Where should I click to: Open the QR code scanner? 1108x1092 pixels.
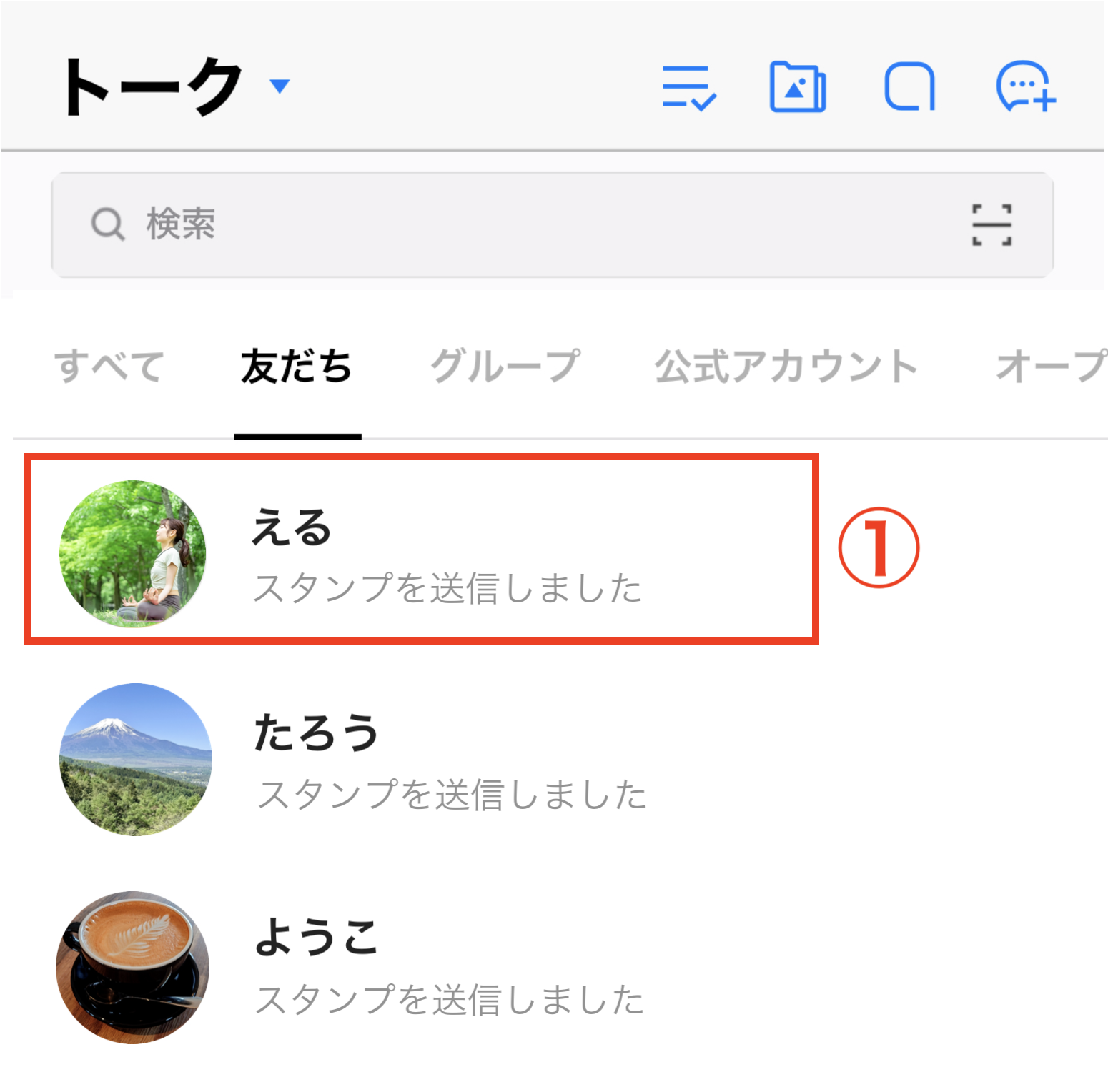[991, 224]
